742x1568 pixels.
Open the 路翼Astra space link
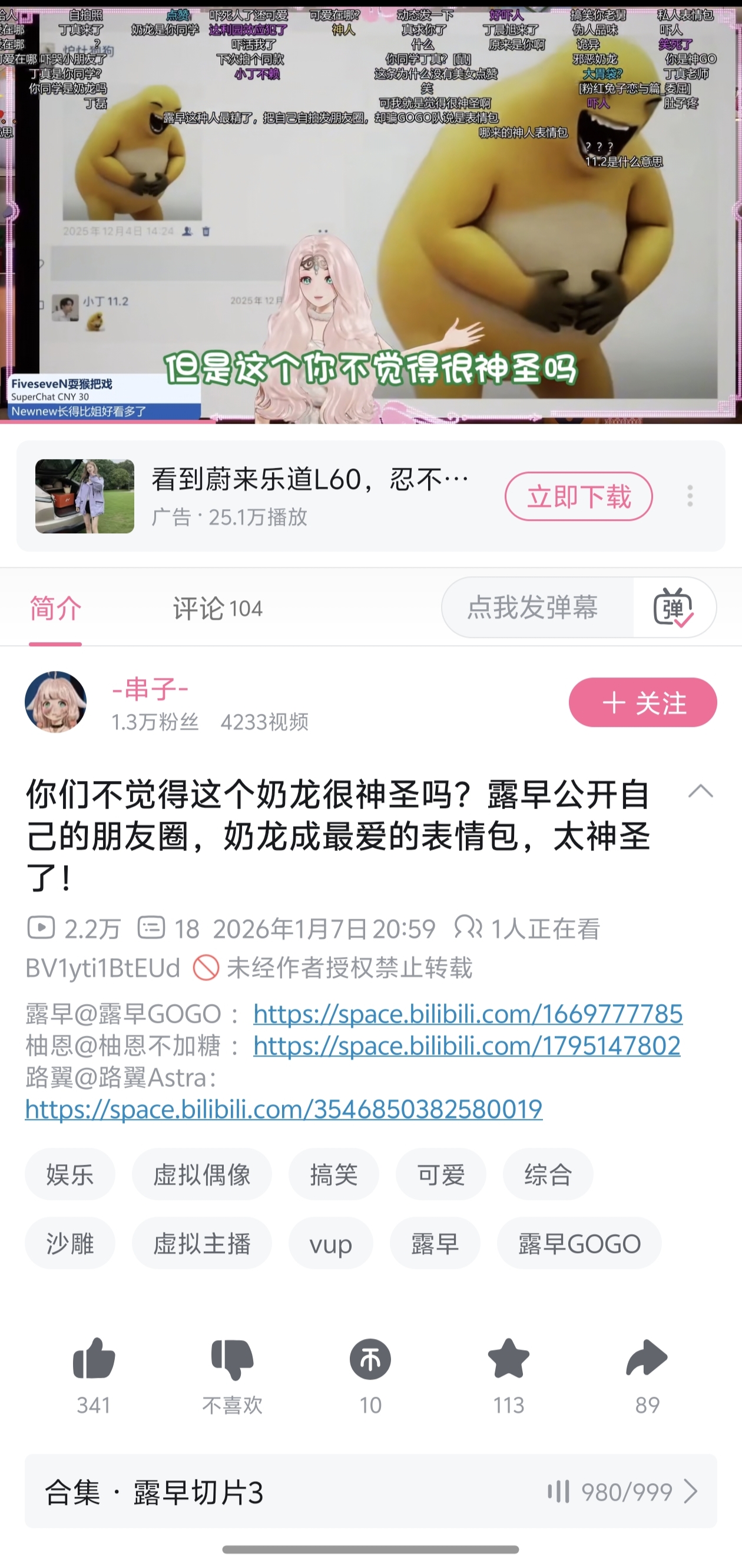click(x=283, y=1109)
